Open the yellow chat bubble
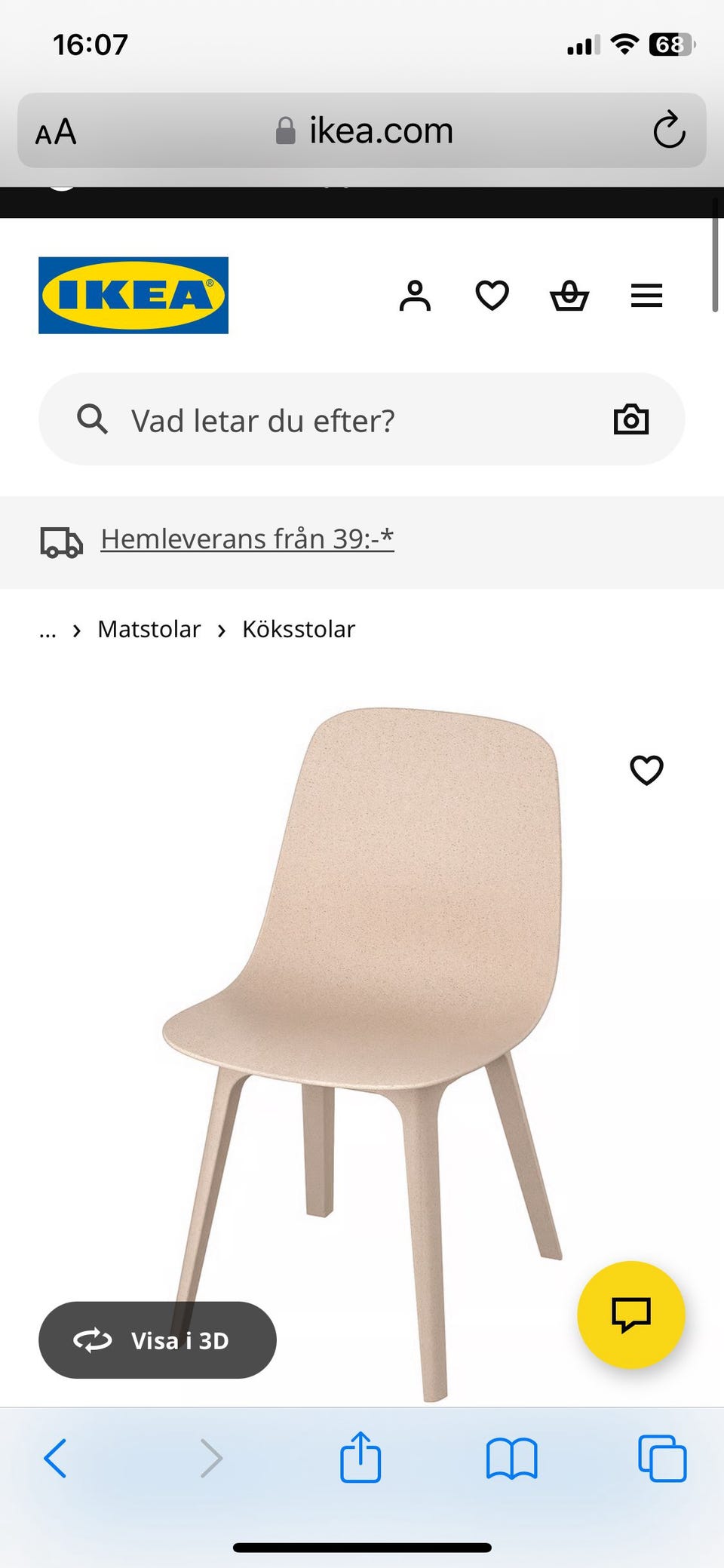724x1568 pixels. [632, 1315]
